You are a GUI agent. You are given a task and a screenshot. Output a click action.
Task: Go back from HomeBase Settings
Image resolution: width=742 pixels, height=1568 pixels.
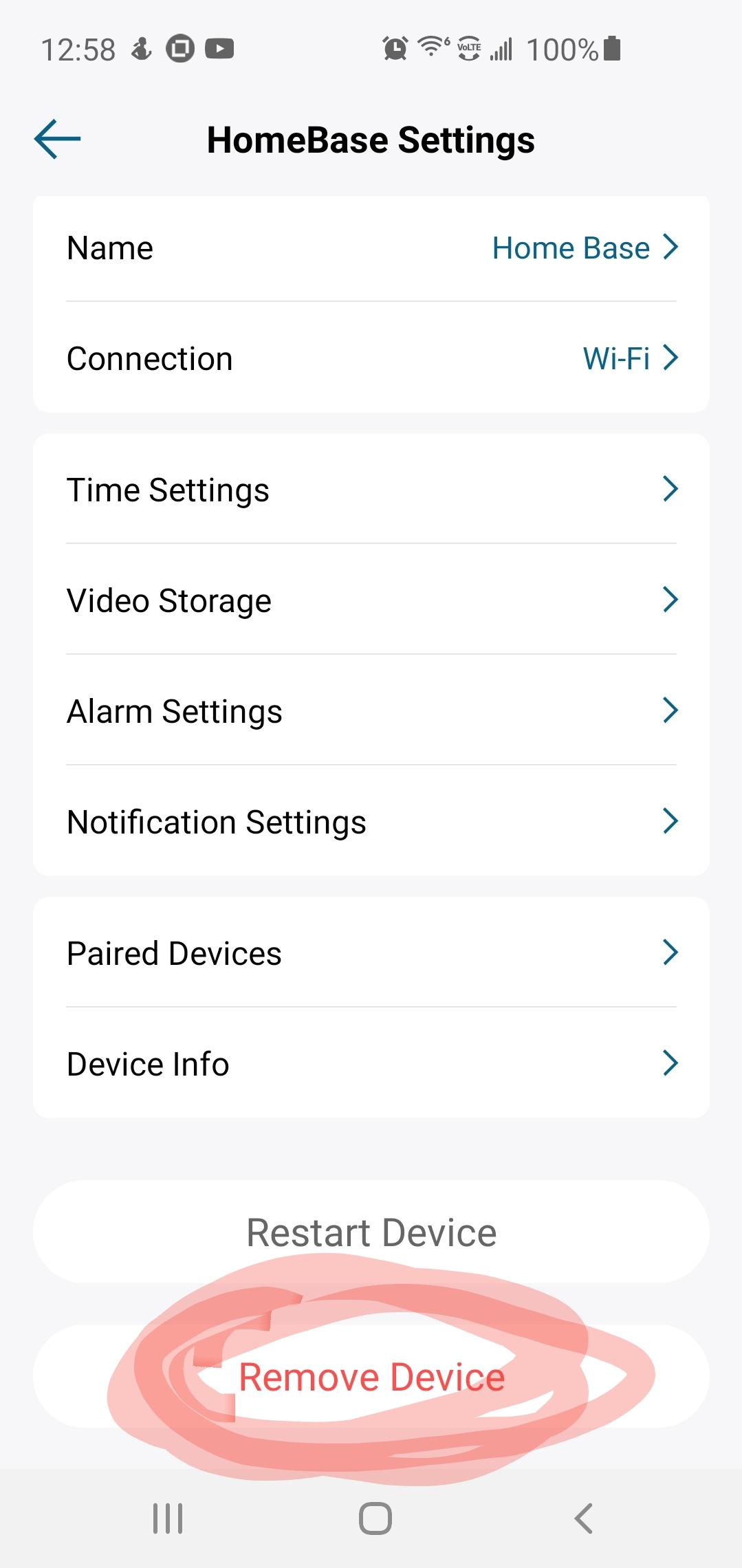pyautogui.click(x=58, y=139)
